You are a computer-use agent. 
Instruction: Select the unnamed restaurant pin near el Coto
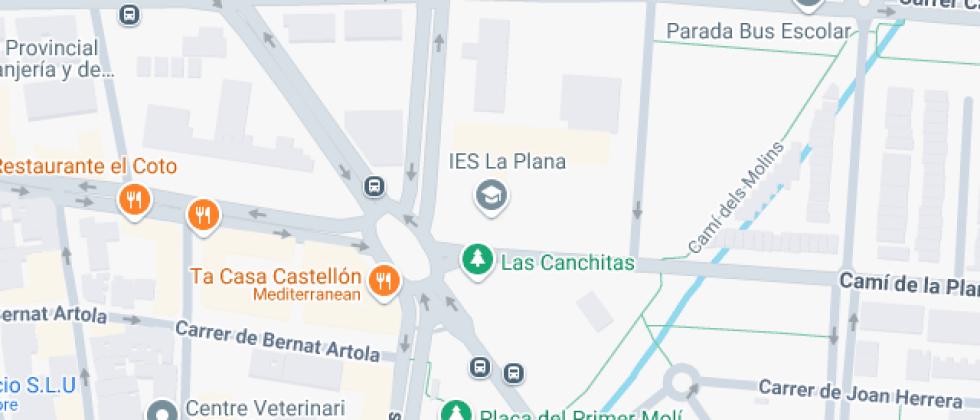tap(203, 213)
